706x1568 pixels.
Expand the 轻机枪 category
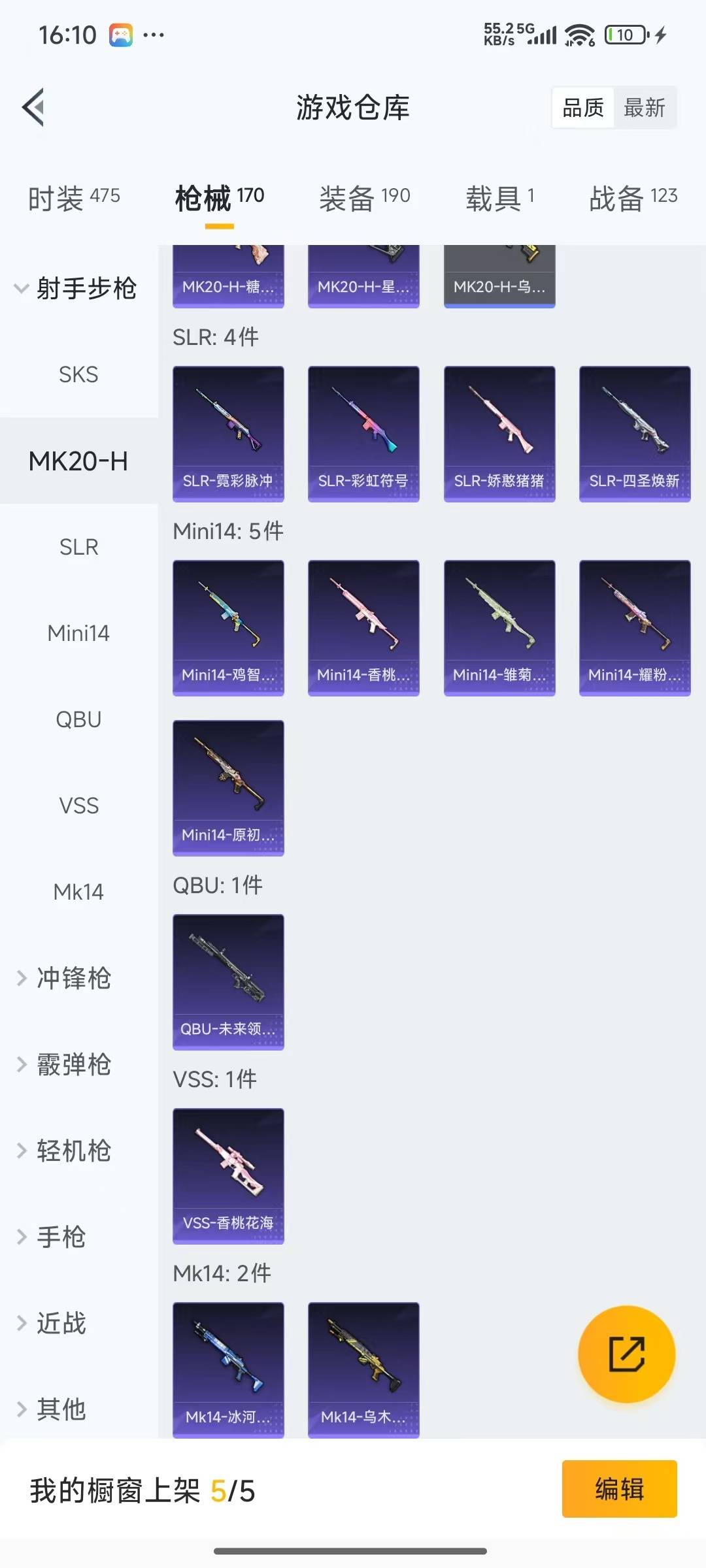[x=73, y=1151]
